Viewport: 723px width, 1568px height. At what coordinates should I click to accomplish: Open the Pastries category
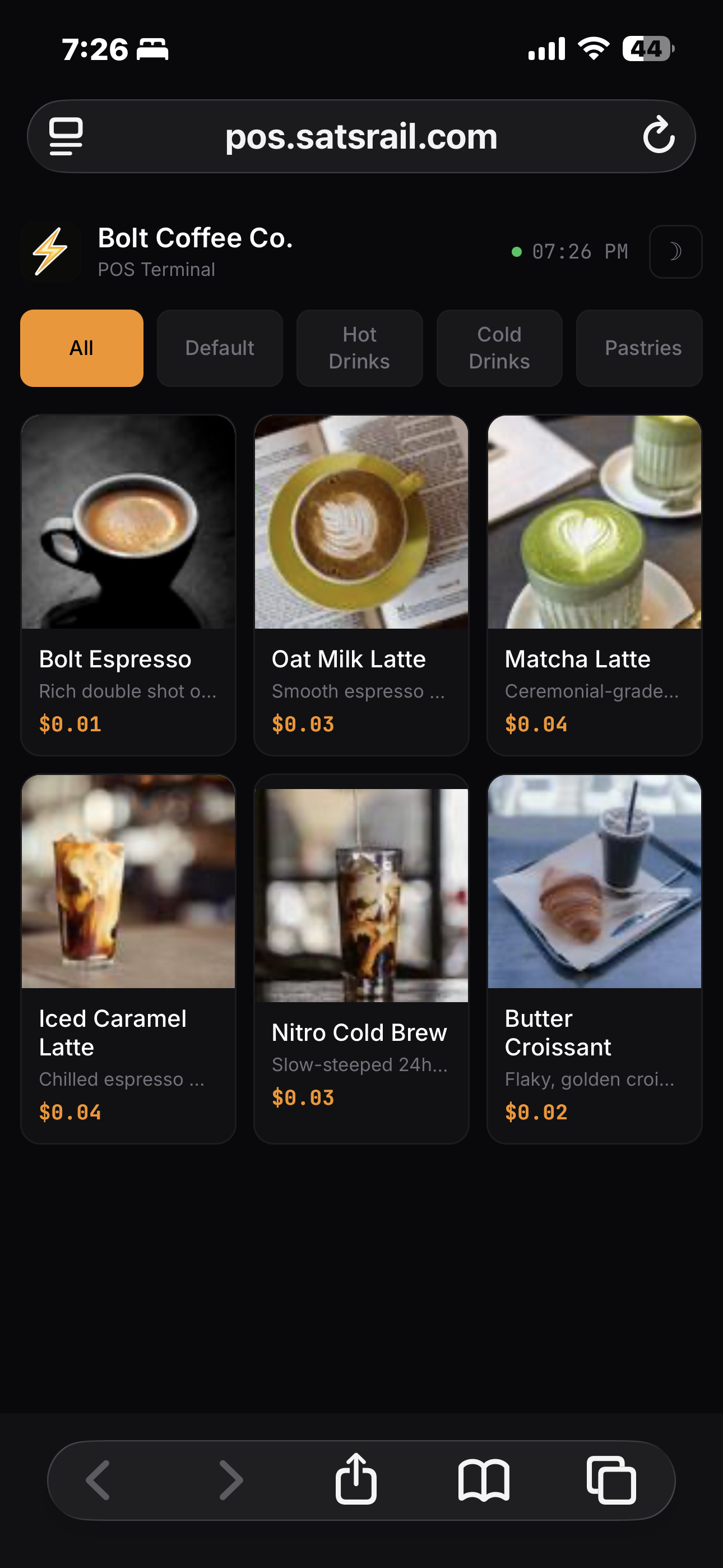point(640,348)
